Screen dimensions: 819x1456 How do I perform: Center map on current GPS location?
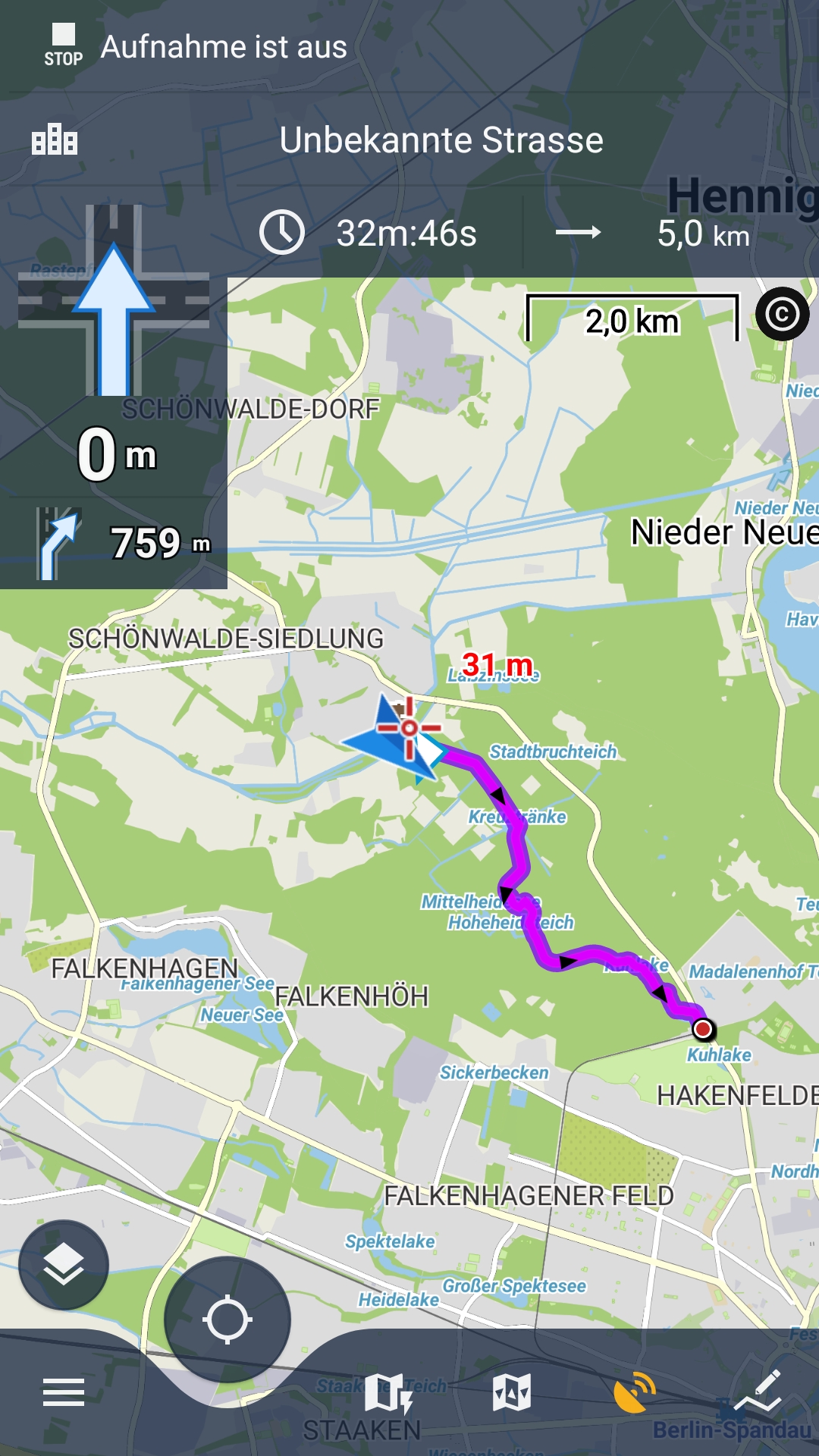[227, 1319]
